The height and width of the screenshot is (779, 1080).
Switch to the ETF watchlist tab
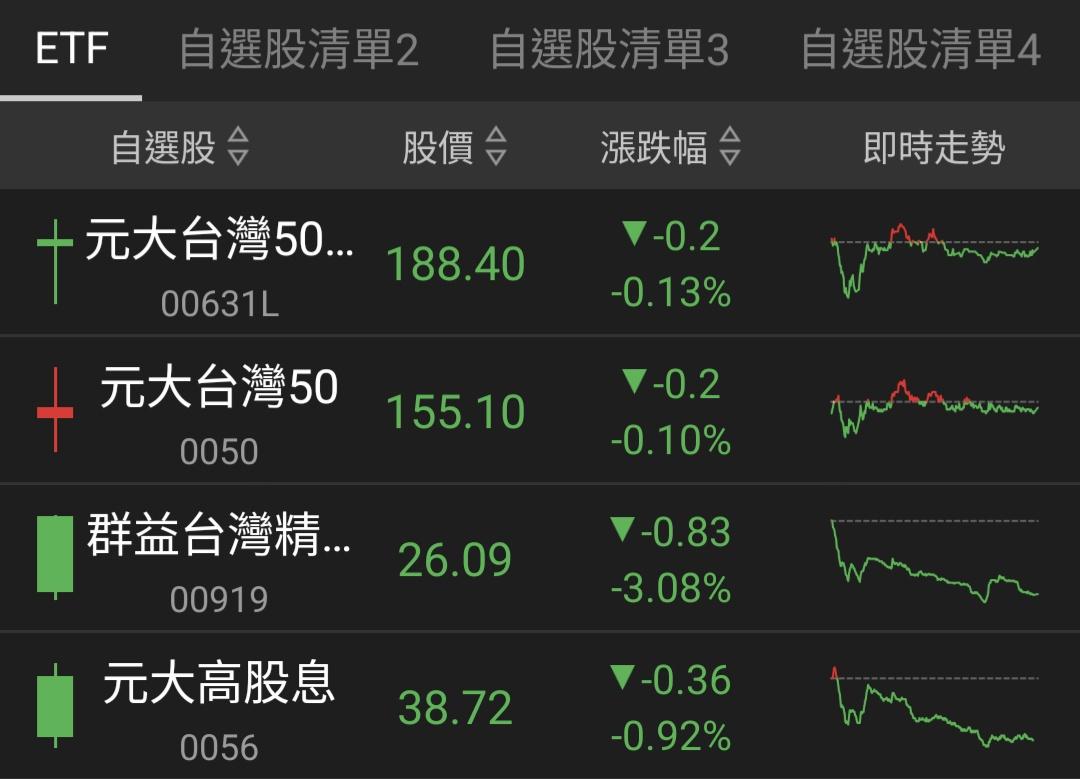tap(71, 49)
